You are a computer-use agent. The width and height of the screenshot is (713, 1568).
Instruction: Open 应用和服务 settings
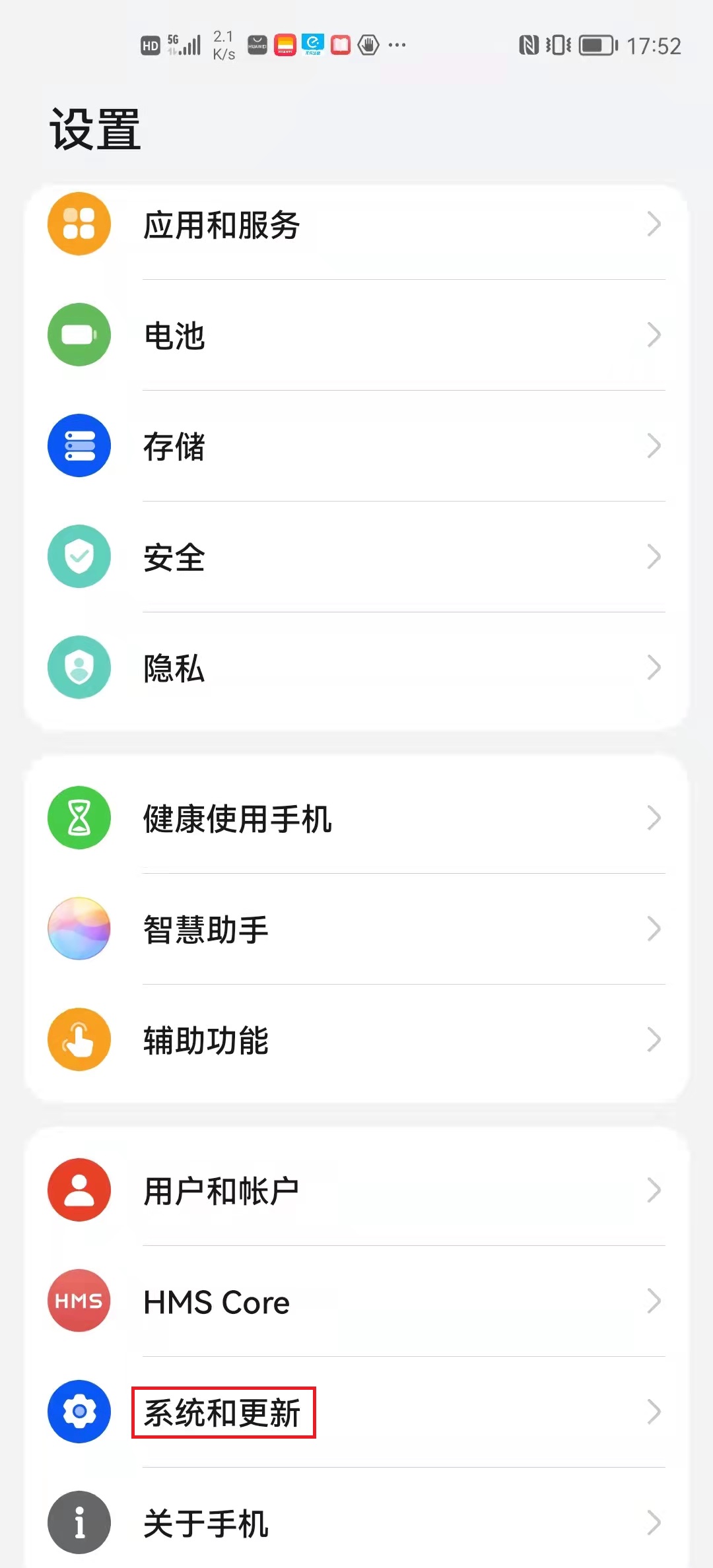tap(356, 224)
